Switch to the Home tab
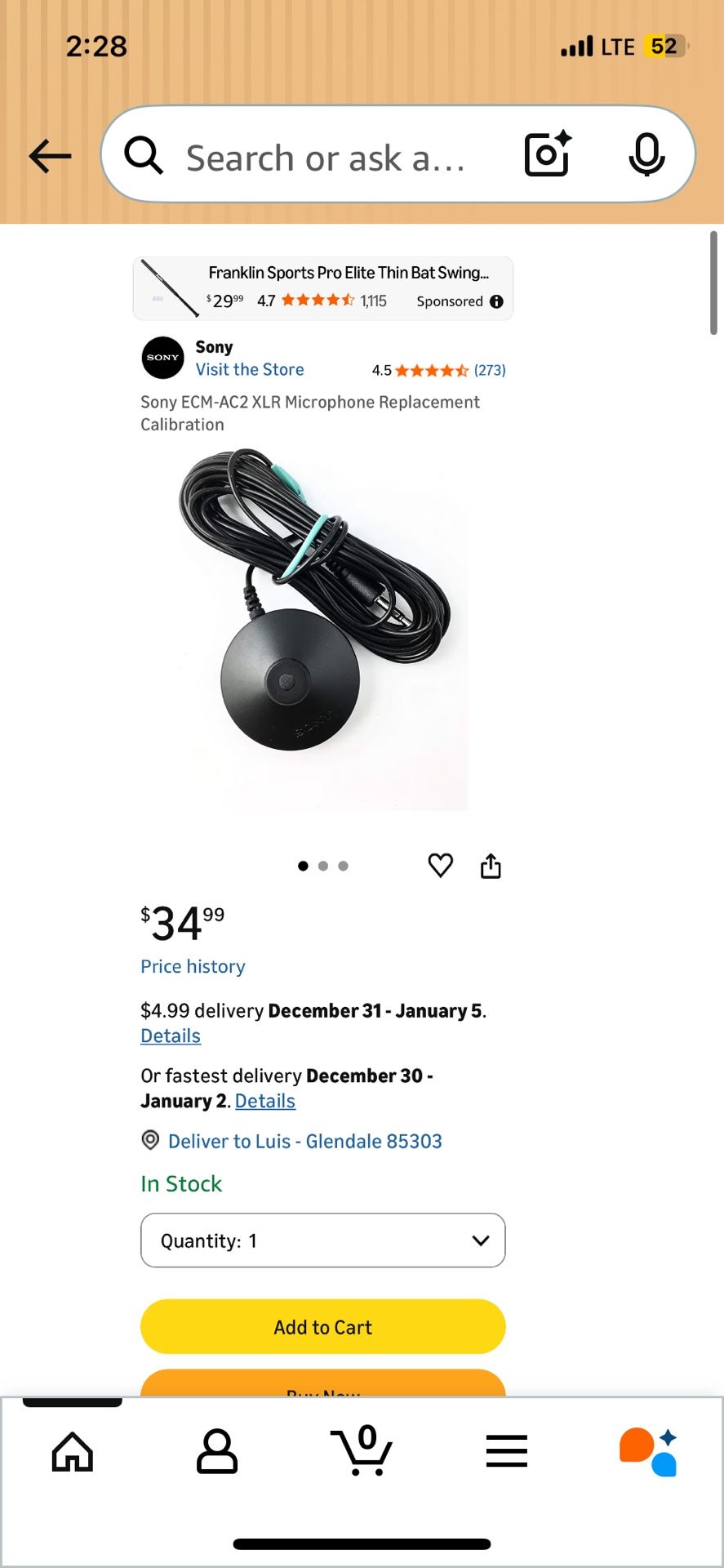The height and width of the screenshot is (1568, 724). 73,1452
